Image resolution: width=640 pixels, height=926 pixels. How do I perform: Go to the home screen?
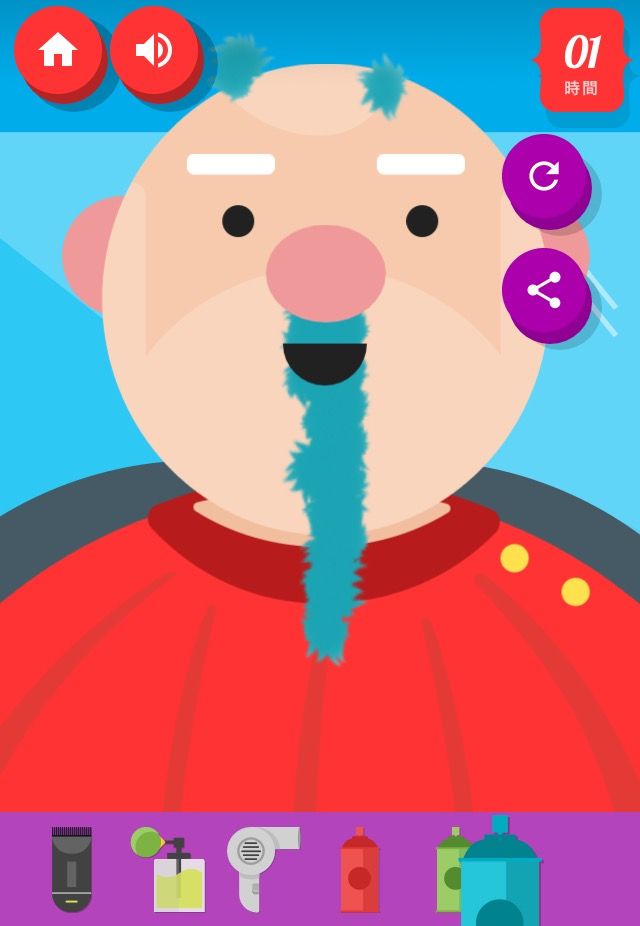[58, 50]
